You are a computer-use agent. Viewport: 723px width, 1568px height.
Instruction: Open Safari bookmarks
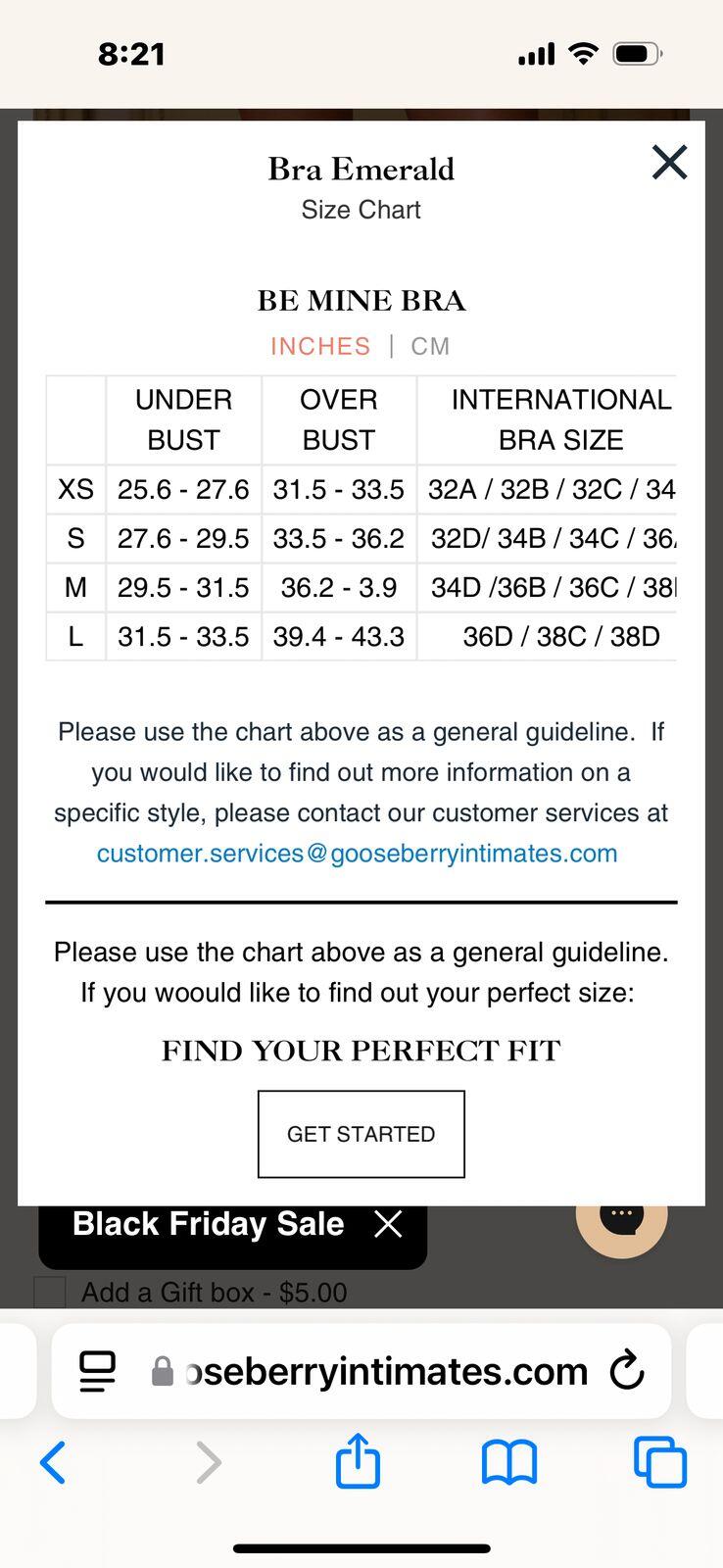(x=509, y=1462)
